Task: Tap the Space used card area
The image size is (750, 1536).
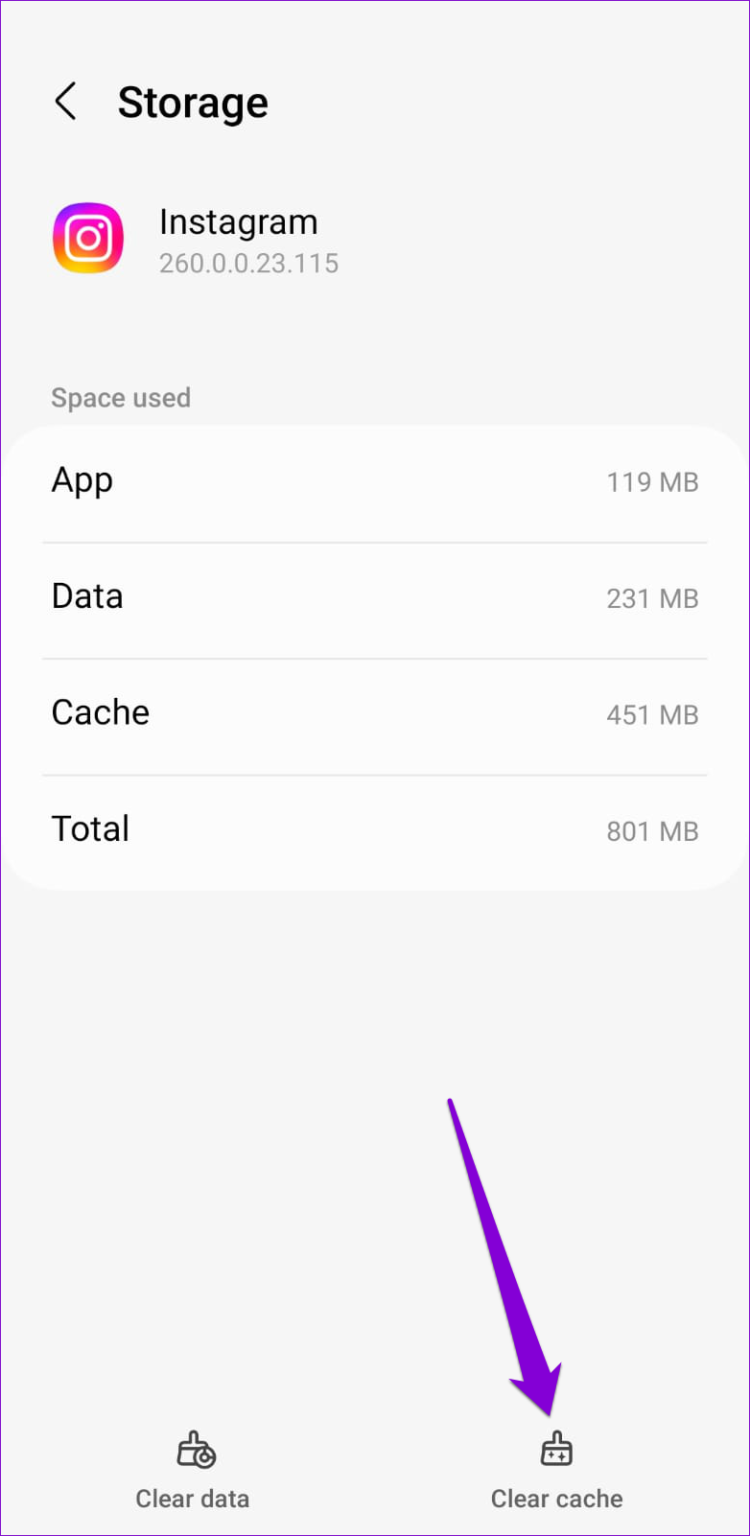Action: click(375, 655)
